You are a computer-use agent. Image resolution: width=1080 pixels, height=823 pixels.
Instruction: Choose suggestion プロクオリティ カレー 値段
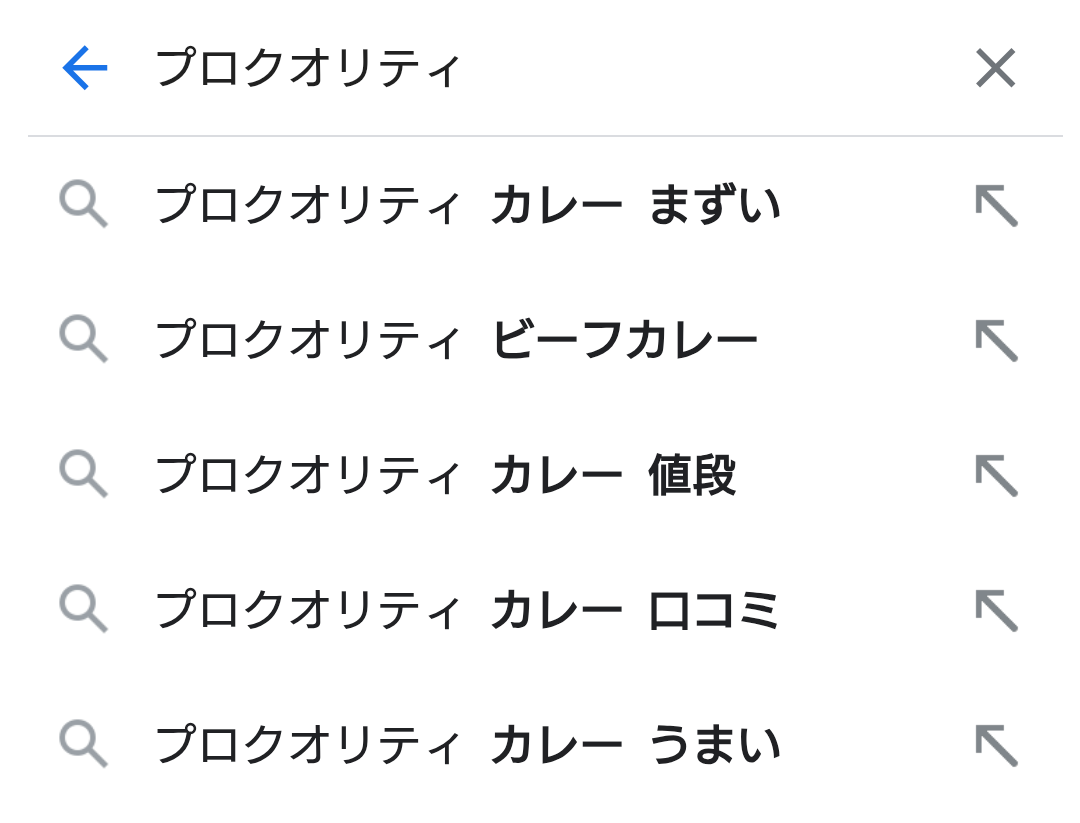(x=445, y=476)
